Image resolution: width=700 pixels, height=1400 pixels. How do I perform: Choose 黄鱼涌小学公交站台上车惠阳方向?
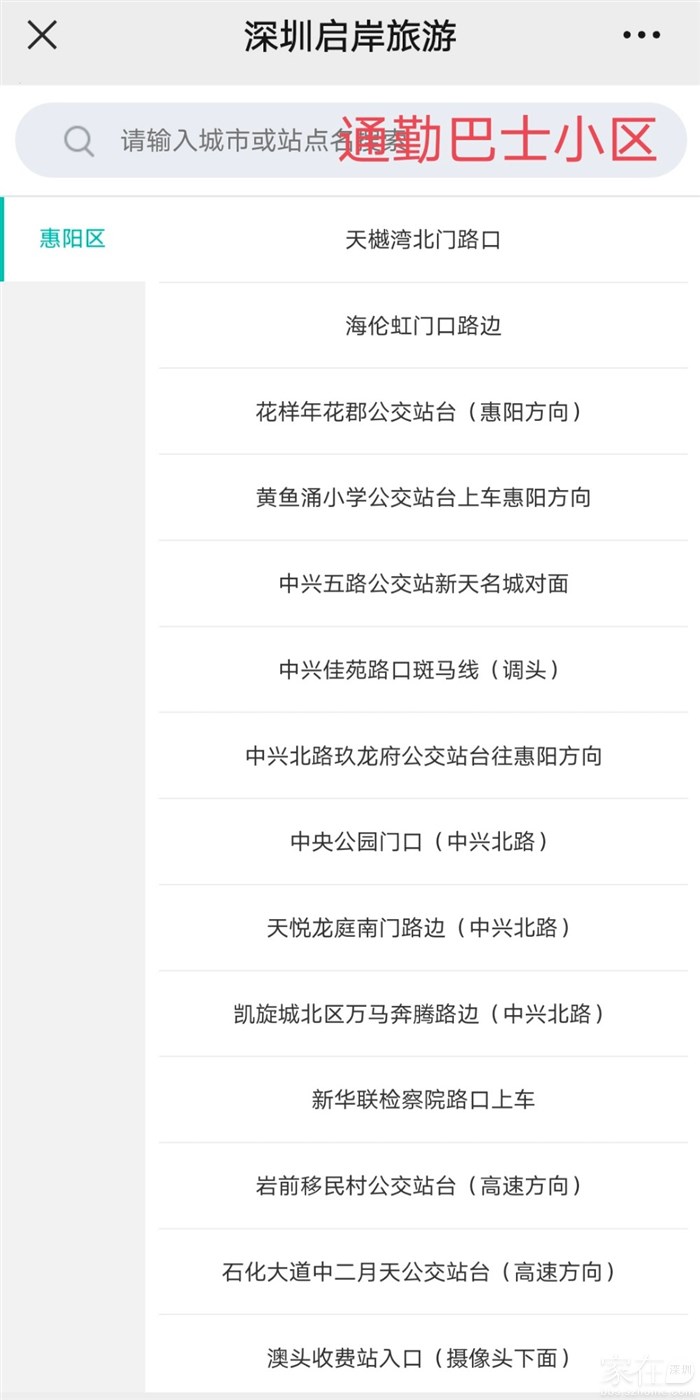(x=423, y=498)
